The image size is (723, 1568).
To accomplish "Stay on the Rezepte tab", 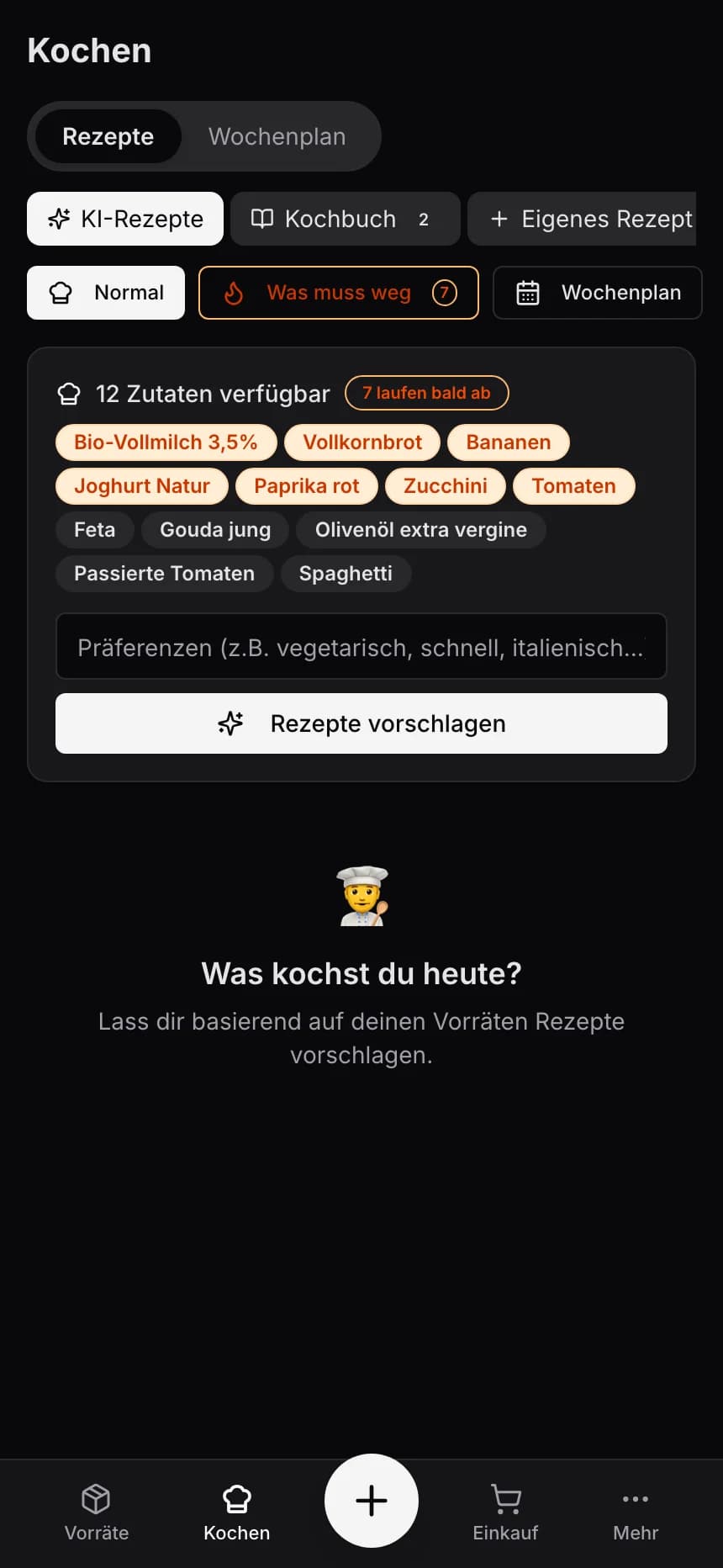I will point(107,136).
